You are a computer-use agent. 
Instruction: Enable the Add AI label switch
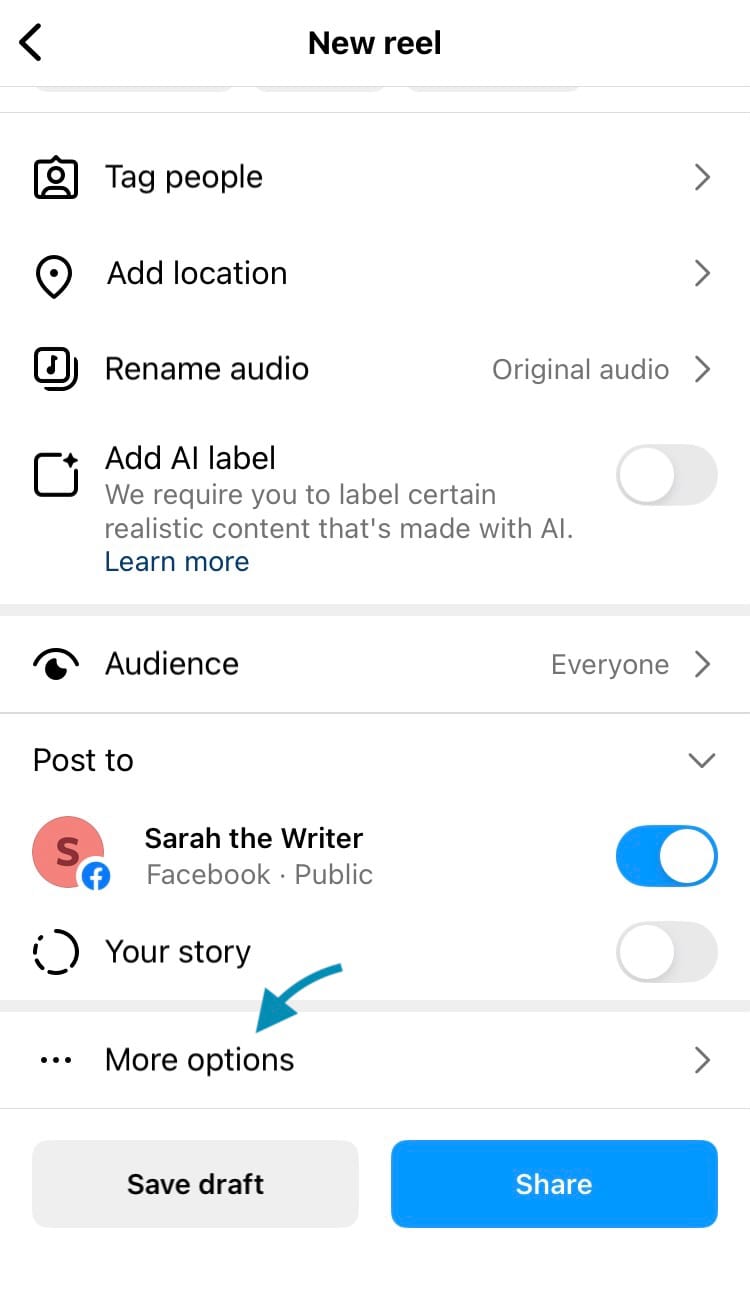coord(666,475)
